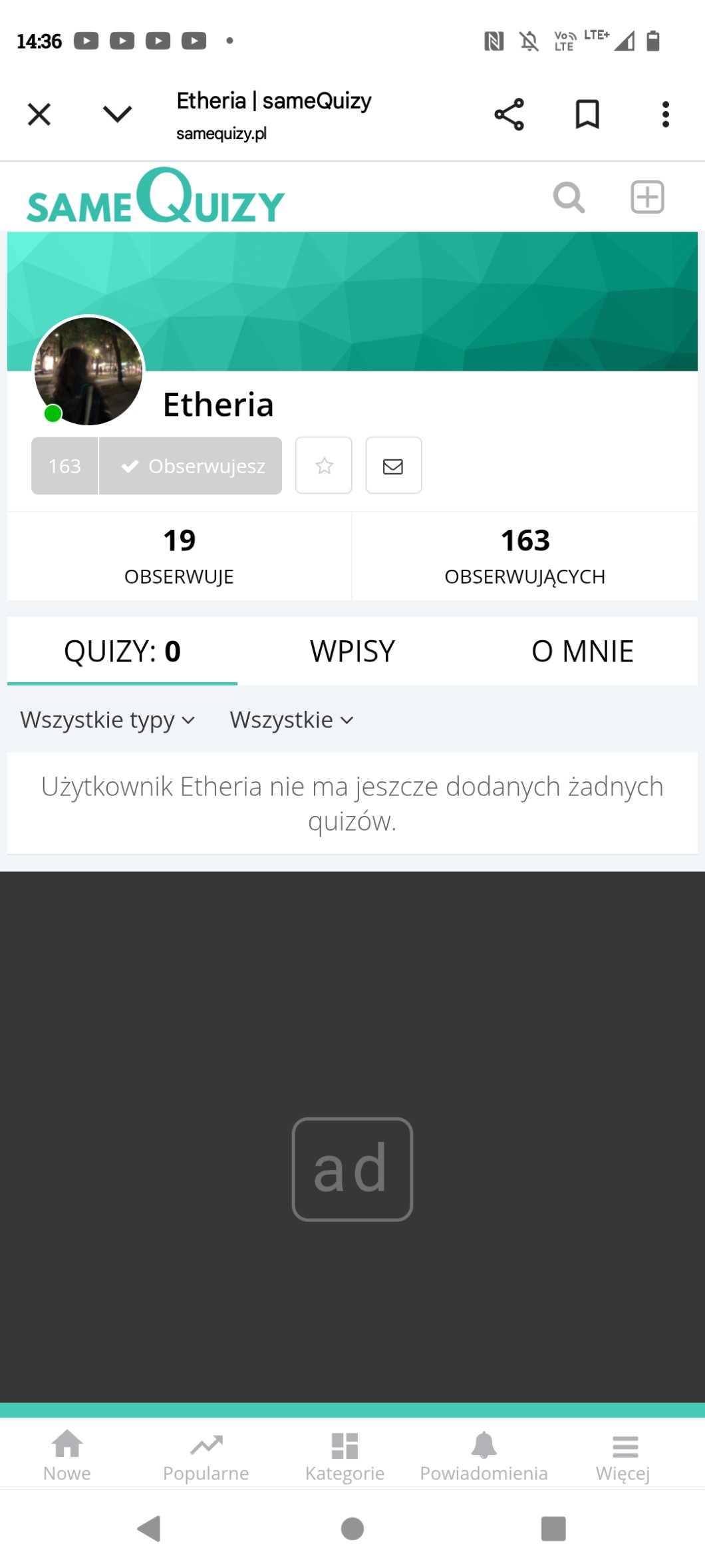
Task: Switch to the WPISY tab
Action: coord(352,651)
